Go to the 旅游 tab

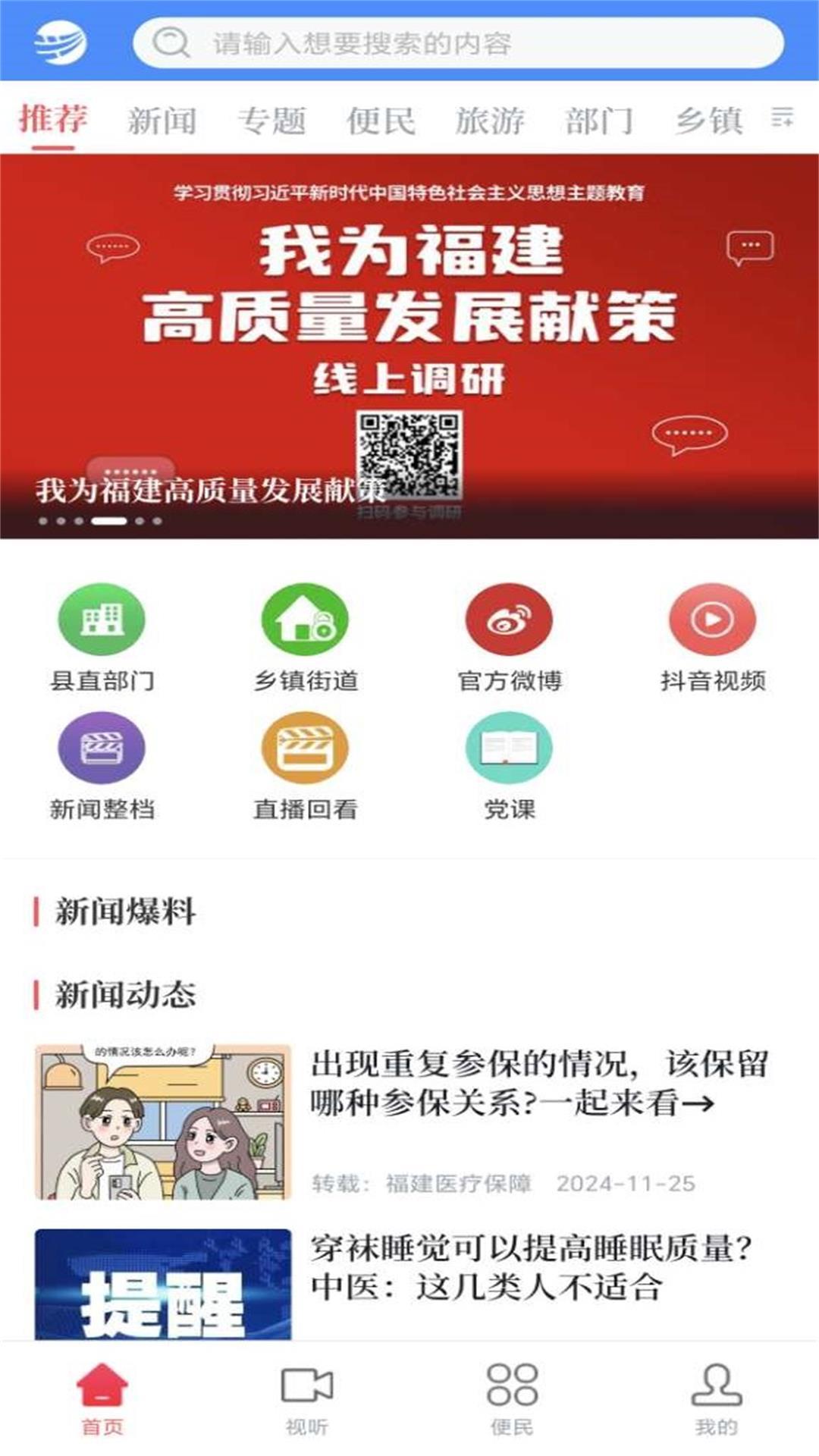click(x=490, y=121)
